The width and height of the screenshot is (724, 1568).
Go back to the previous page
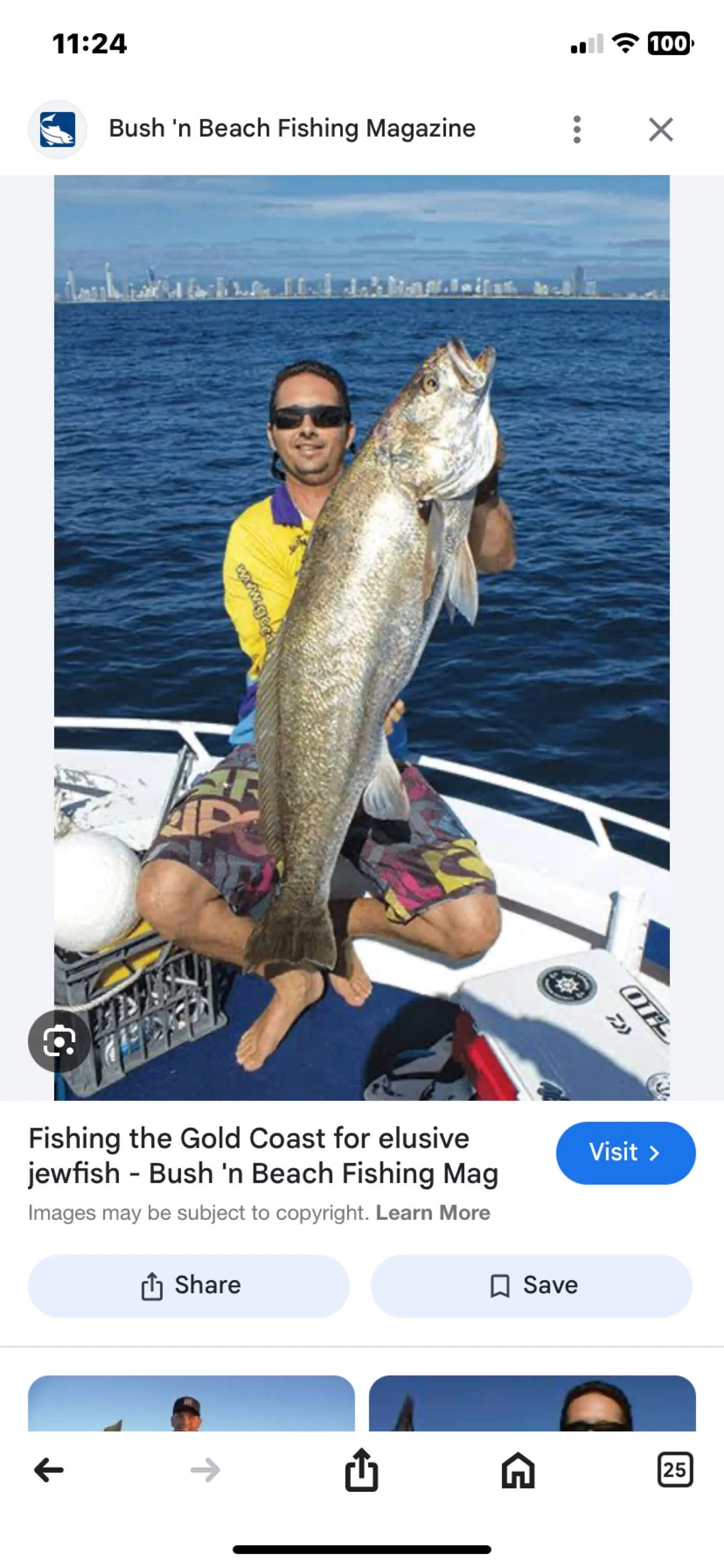[x=49, y=1470]
